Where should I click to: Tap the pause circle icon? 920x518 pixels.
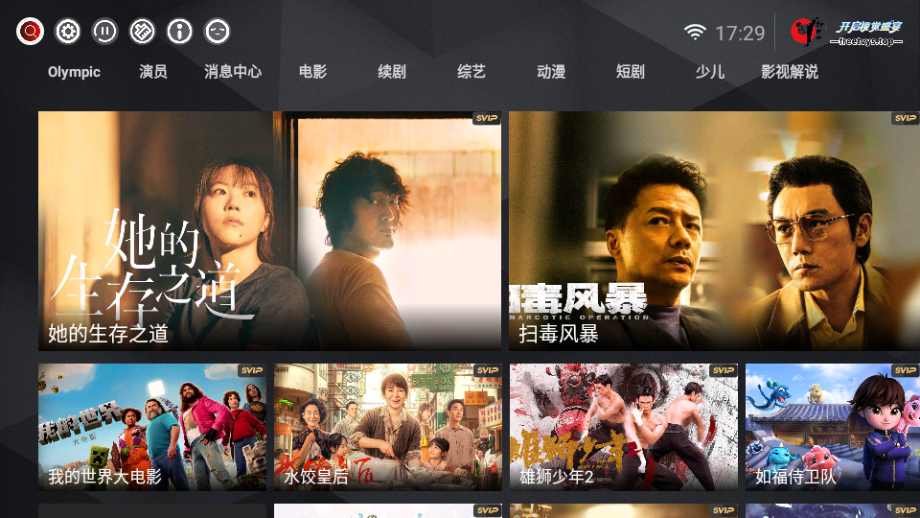[105, 32]
